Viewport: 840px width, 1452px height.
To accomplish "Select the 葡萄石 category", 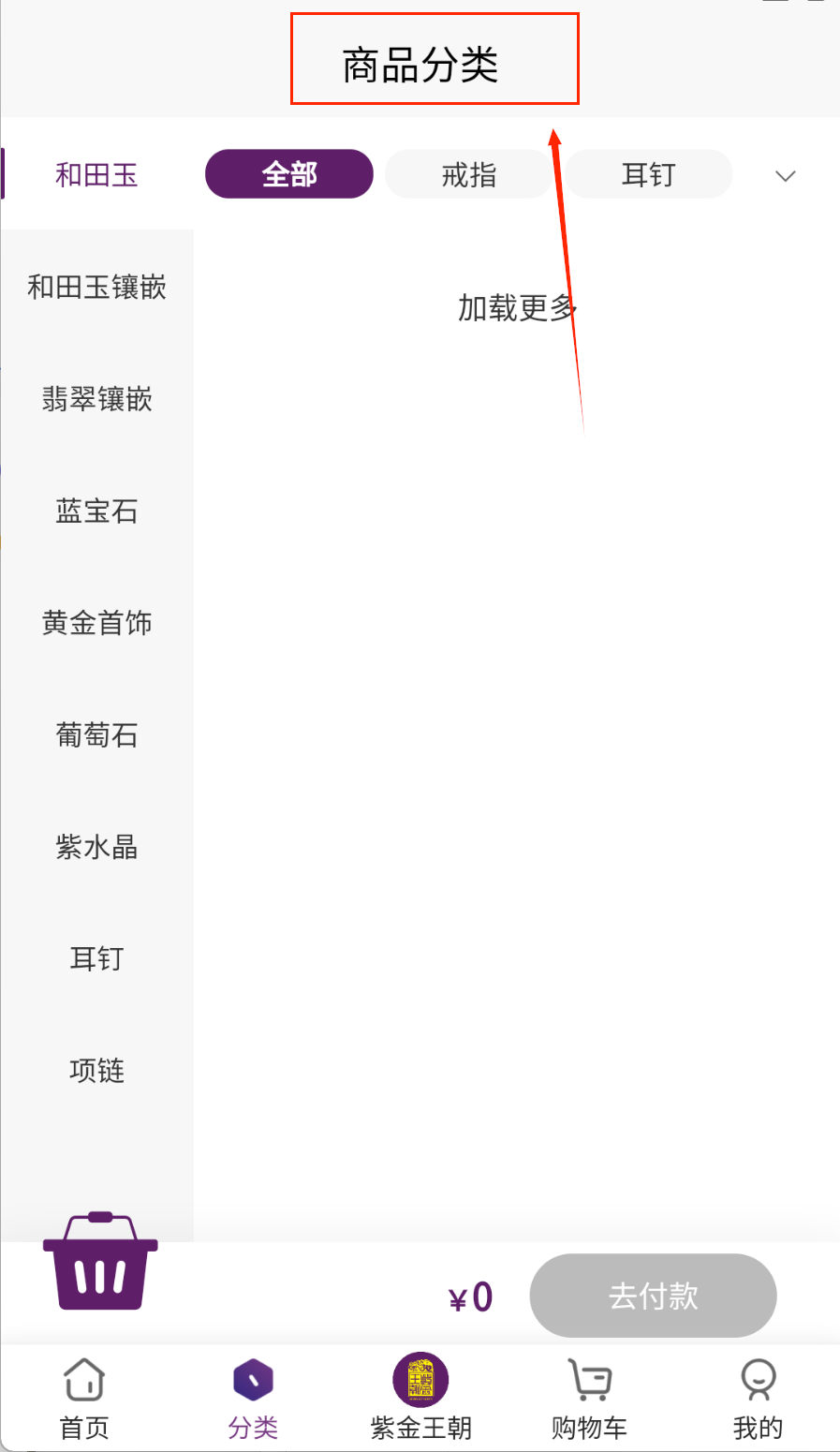I will (96, 735).
